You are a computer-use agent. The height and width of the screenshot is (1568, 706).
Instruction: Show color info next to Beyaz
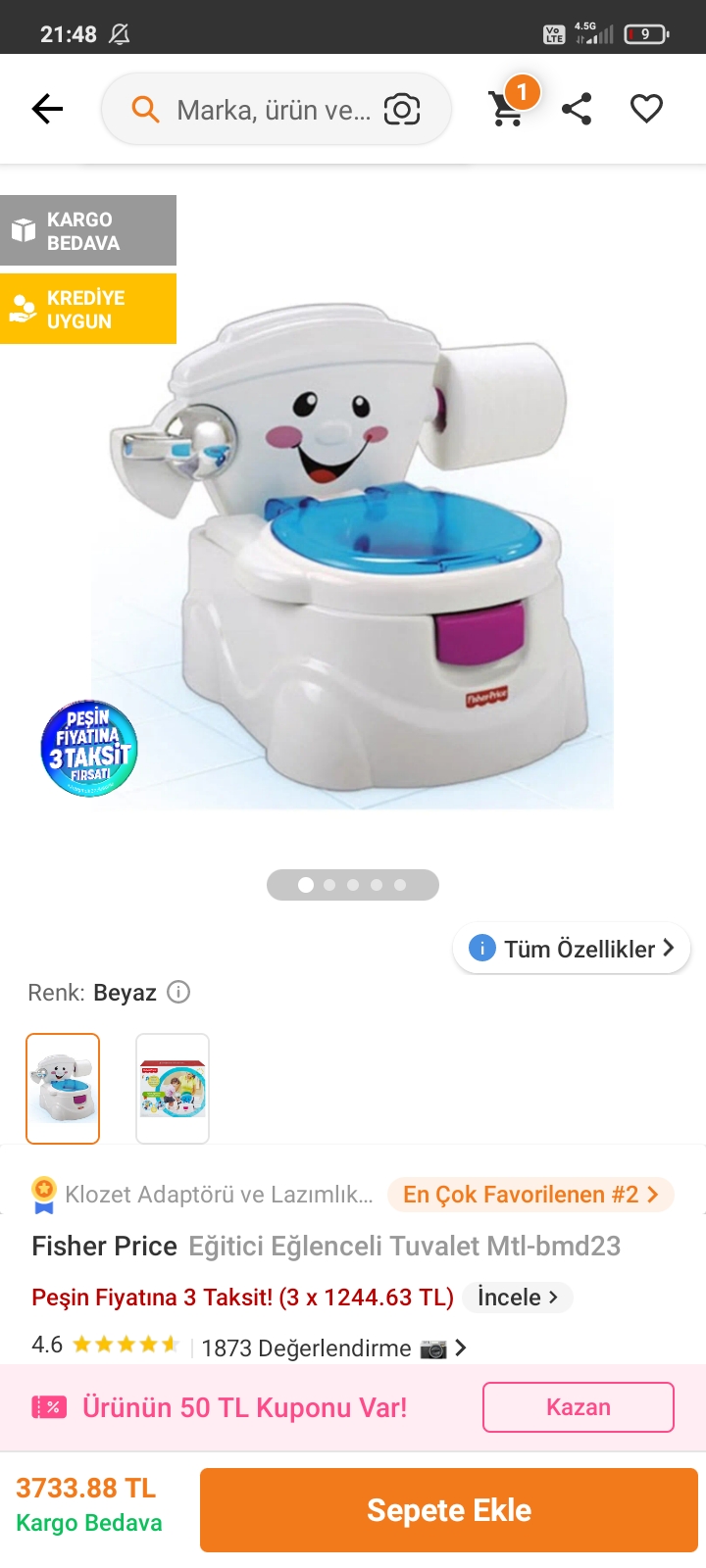pos(178,992)
